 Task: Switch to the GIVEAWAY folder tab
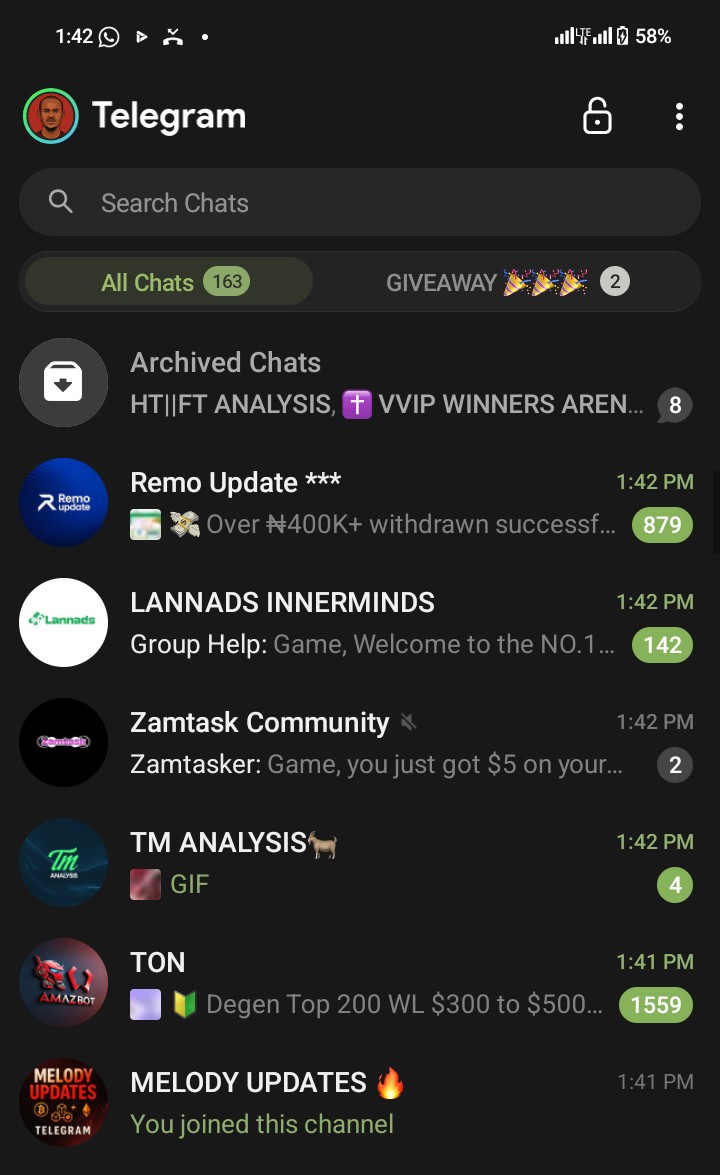[505, 282]
